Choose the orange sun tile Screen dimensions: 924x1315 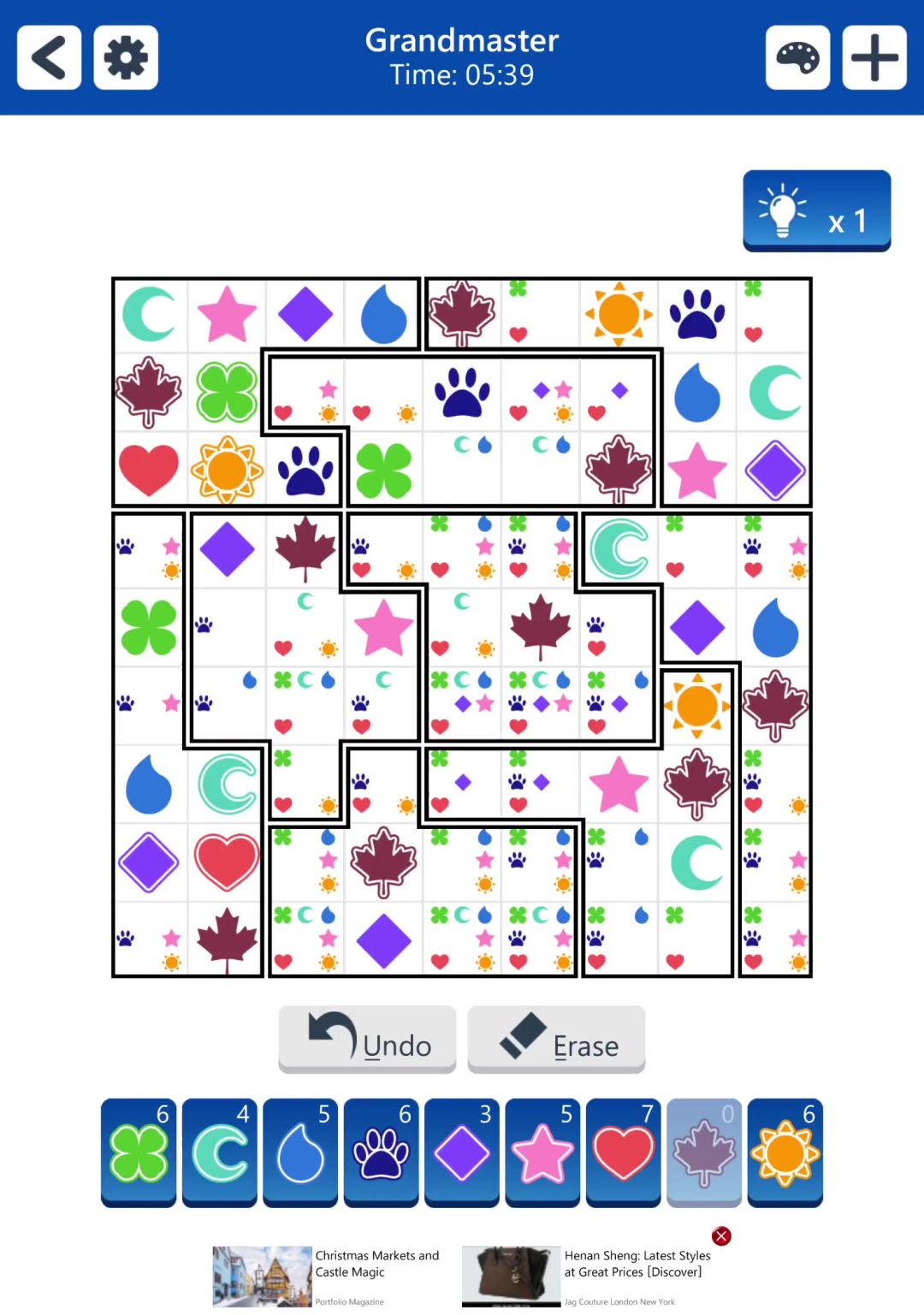click(785, 1152)
